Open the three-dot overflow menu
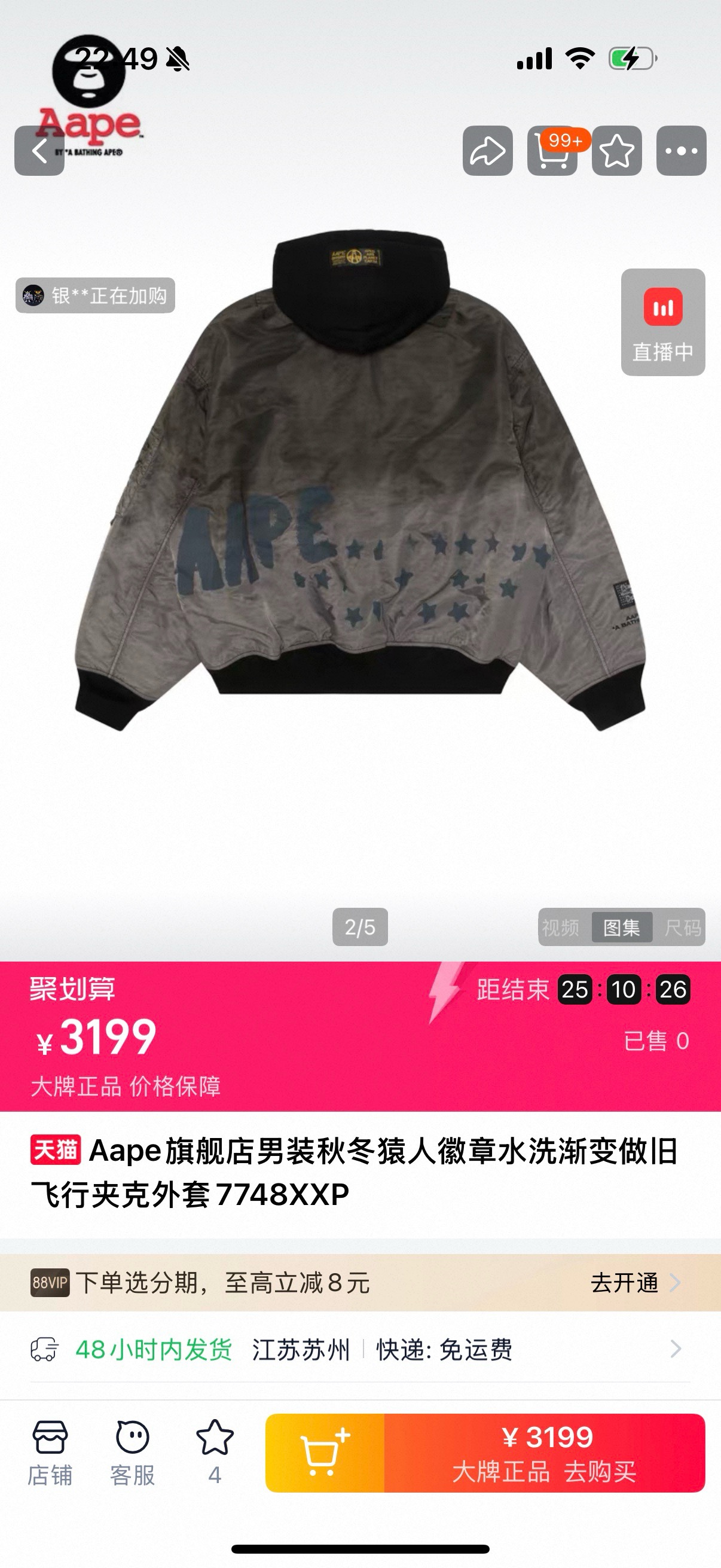This screenshot has height=1568, width=721. [x=681, y=151]
